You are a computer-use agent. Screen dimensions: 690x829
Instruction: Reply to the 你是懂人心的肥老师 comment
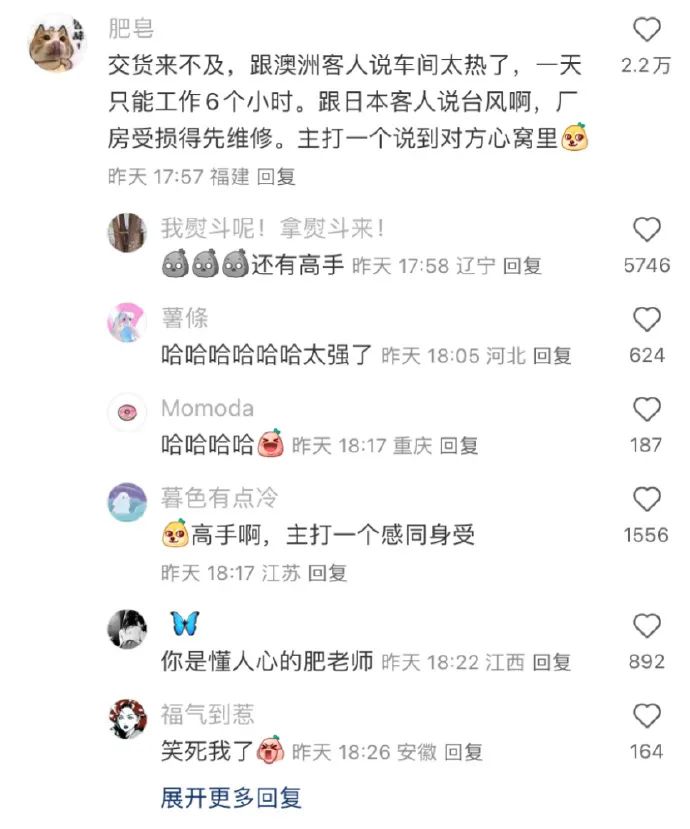(x=551, y=662)
